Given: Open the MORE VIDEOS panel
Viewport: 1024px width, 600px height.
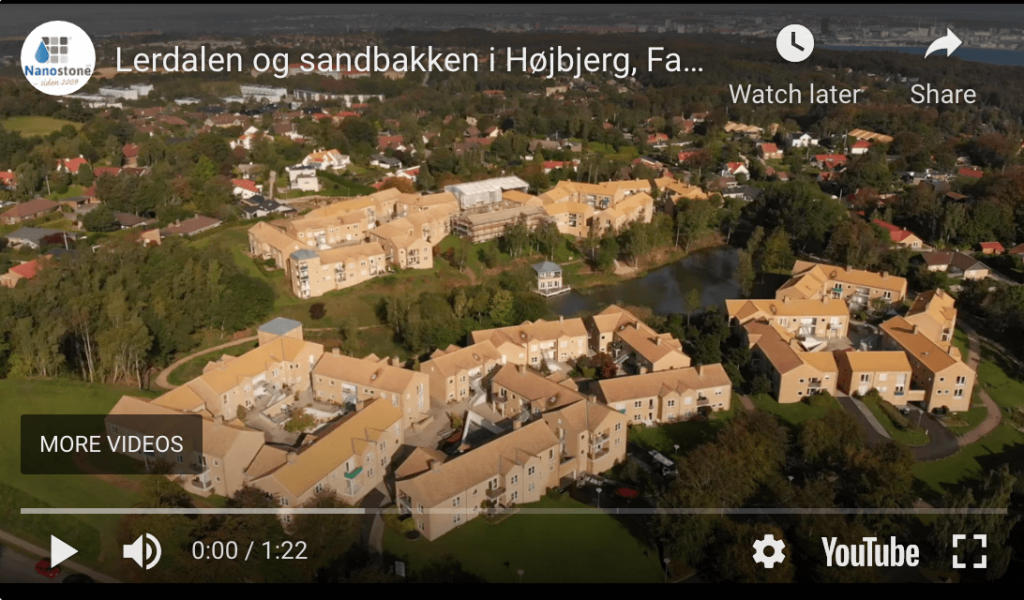Looking at the screenshot, I should coord(111,444).
